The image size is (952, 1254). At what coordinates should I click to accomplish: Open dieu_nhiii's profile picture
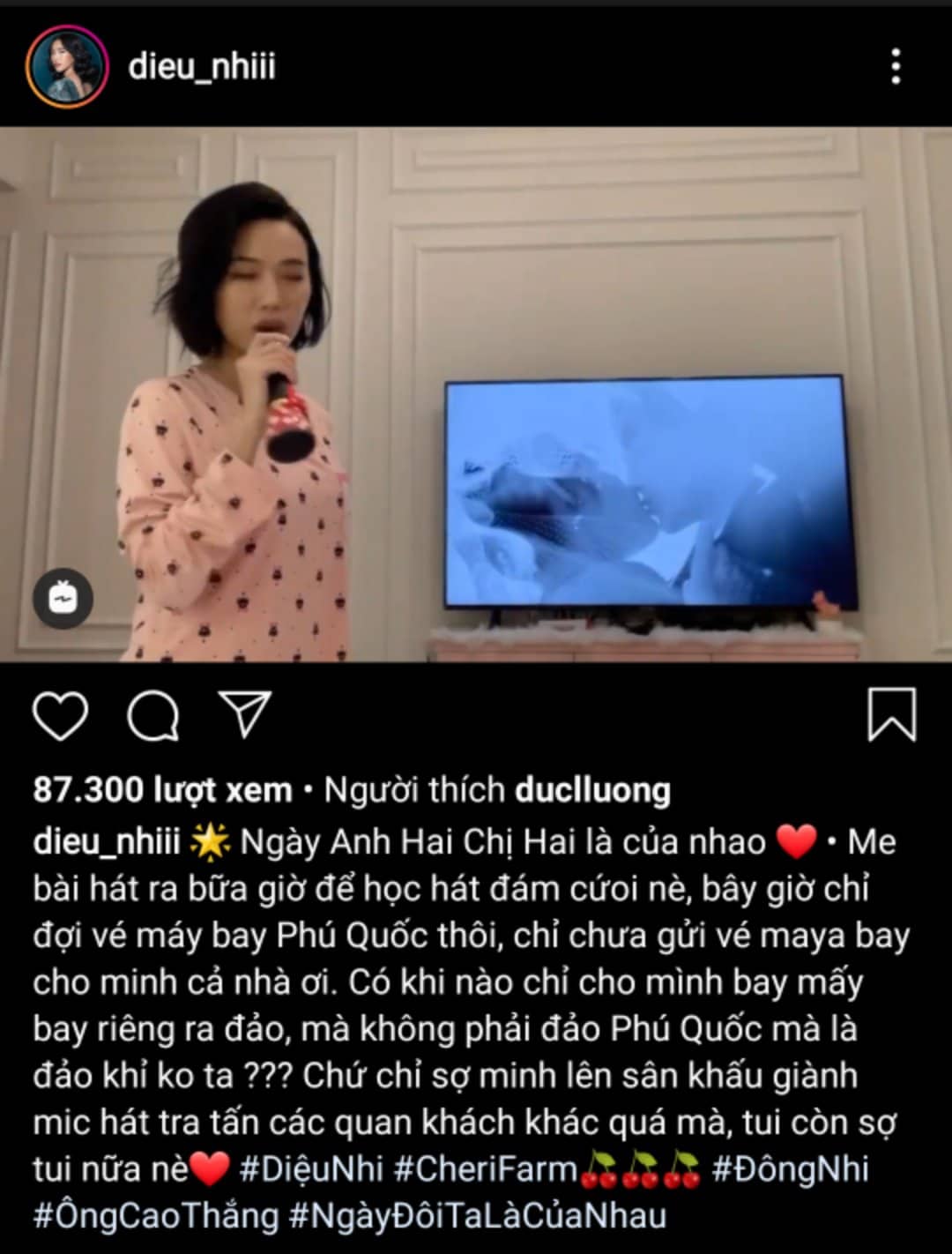pos(67,67)
